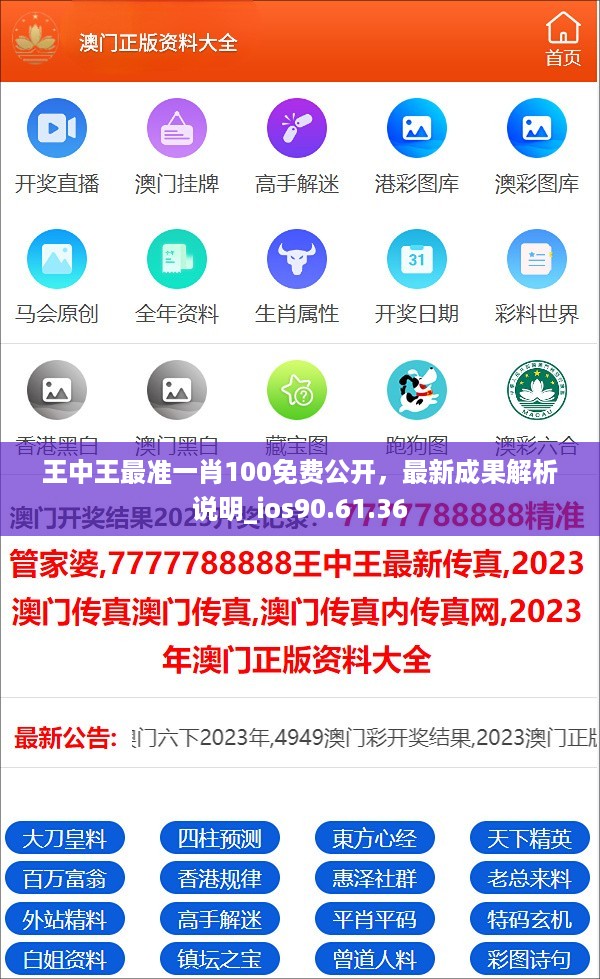Select the 大刀皇料 button
The image size is (600, 979).
(x=64, y=838)
